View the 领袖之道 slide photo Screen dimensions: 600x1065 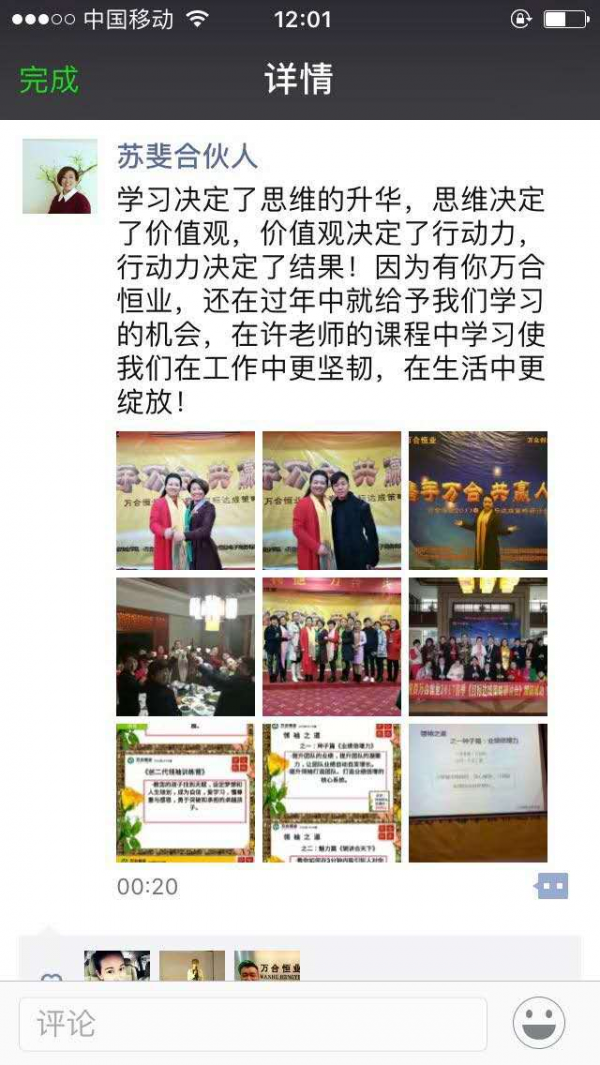click(x=331, y=792)
